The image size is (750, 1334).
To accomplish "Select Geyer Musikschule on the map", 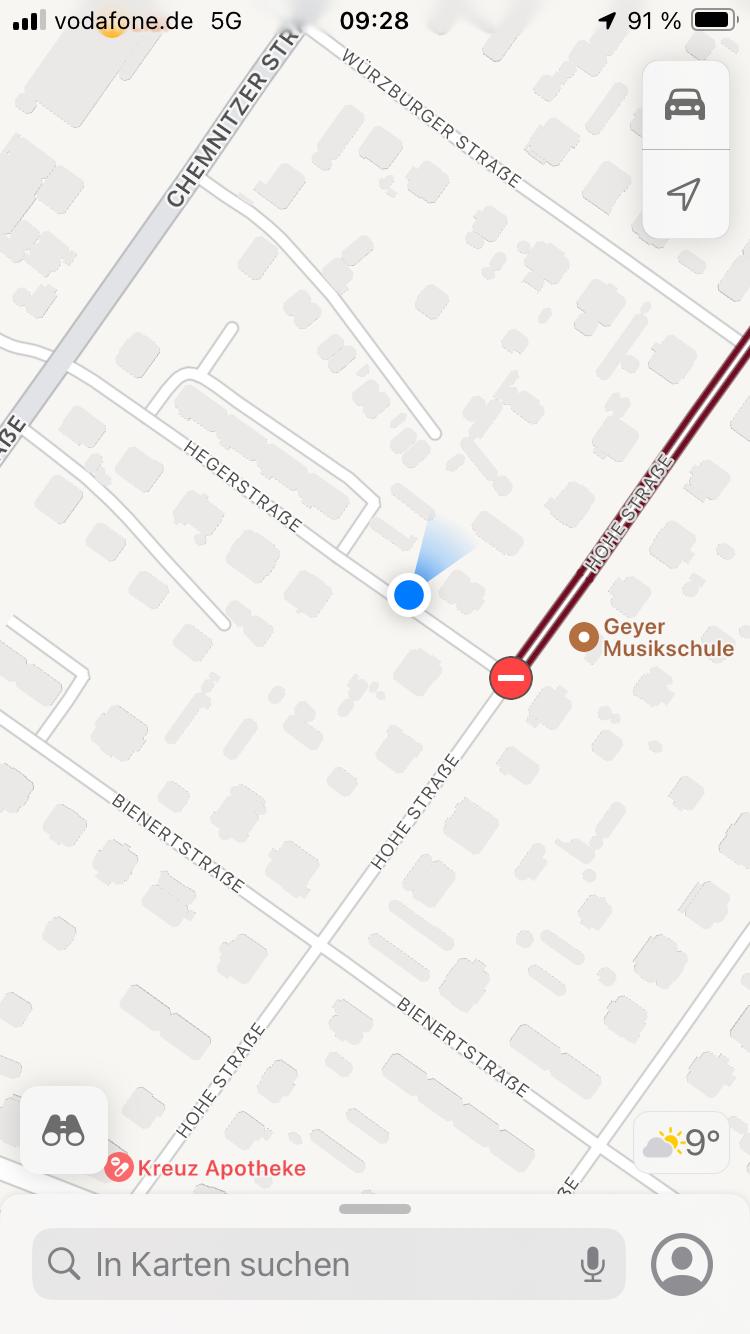I will pos(652,638).
